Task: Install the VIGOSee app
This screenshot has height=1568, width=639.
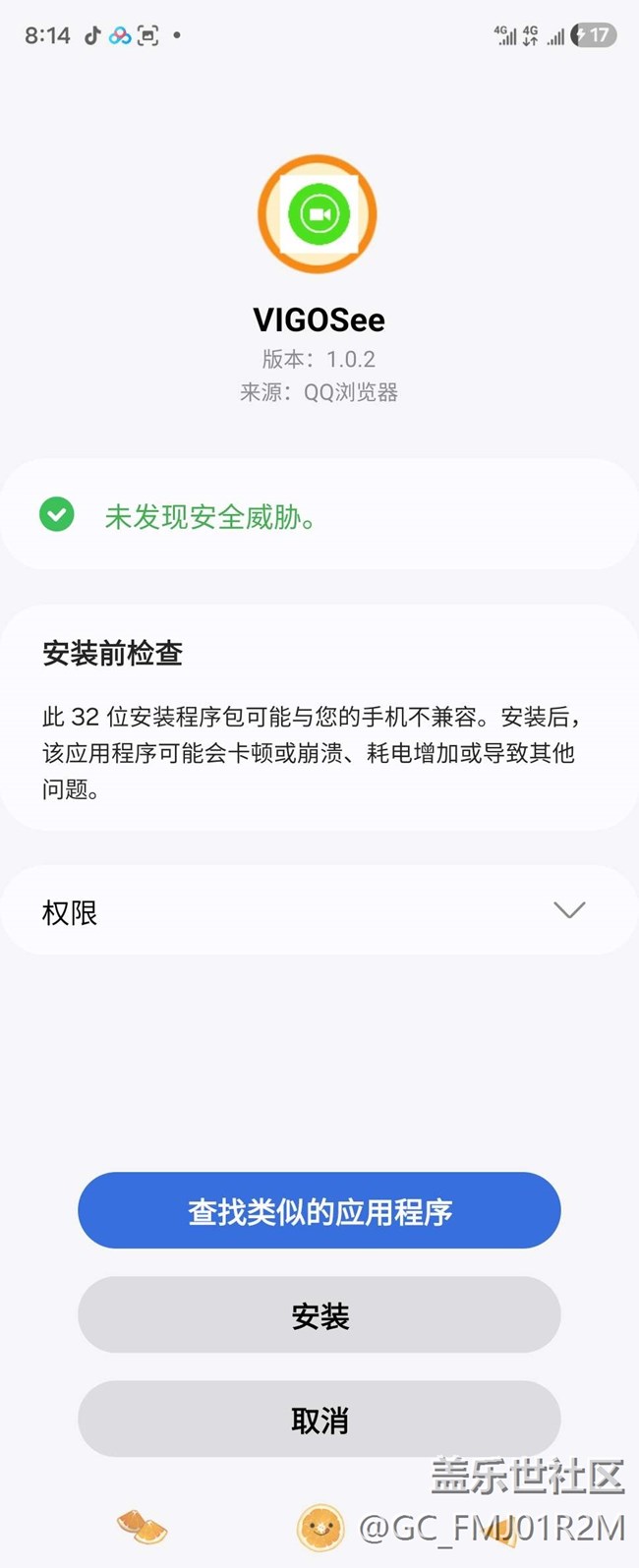Action: 319,1315
